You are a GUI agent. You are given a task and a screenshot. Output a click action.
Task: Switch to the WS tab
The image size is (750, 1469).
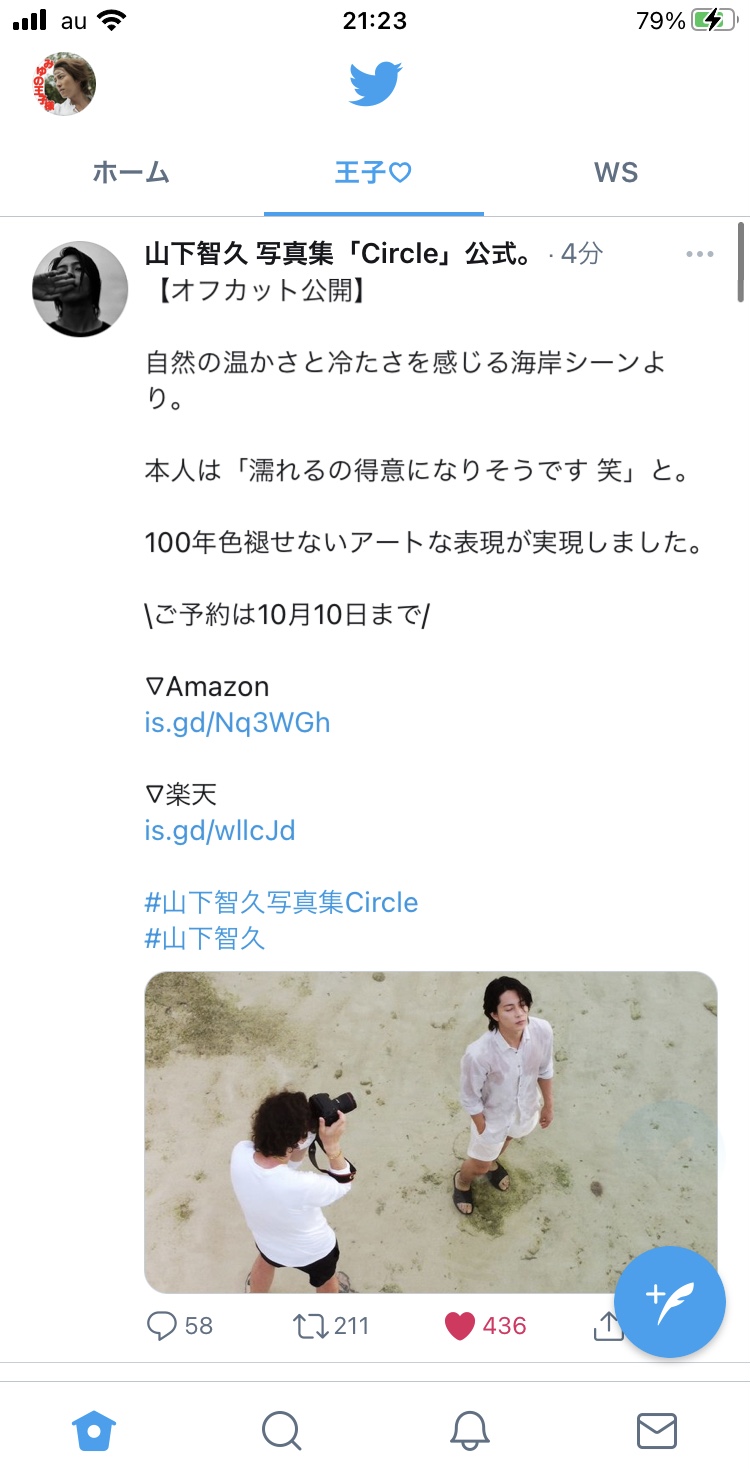(616, 172)
